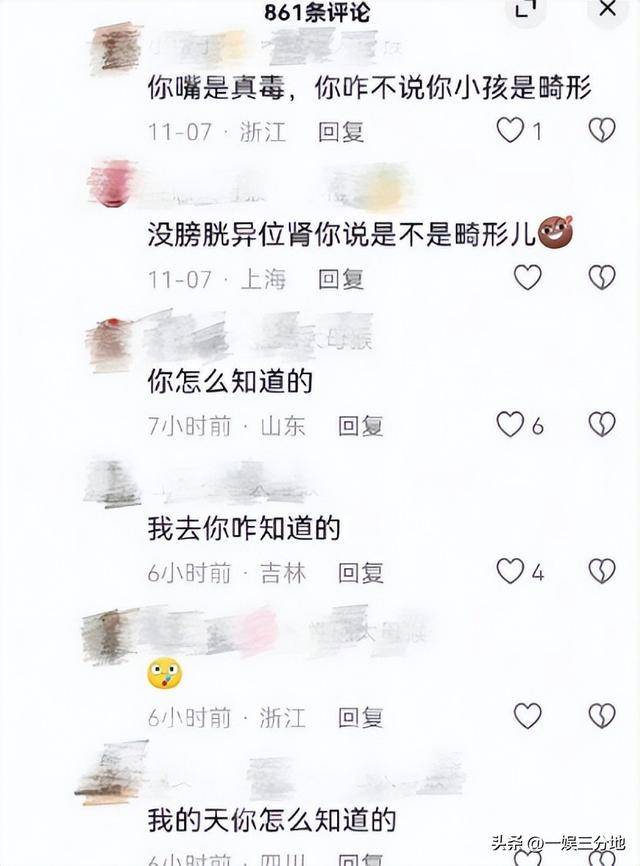This screenshot has height=866, width=640.
Task: Close the comments panel
Action: 607,9
